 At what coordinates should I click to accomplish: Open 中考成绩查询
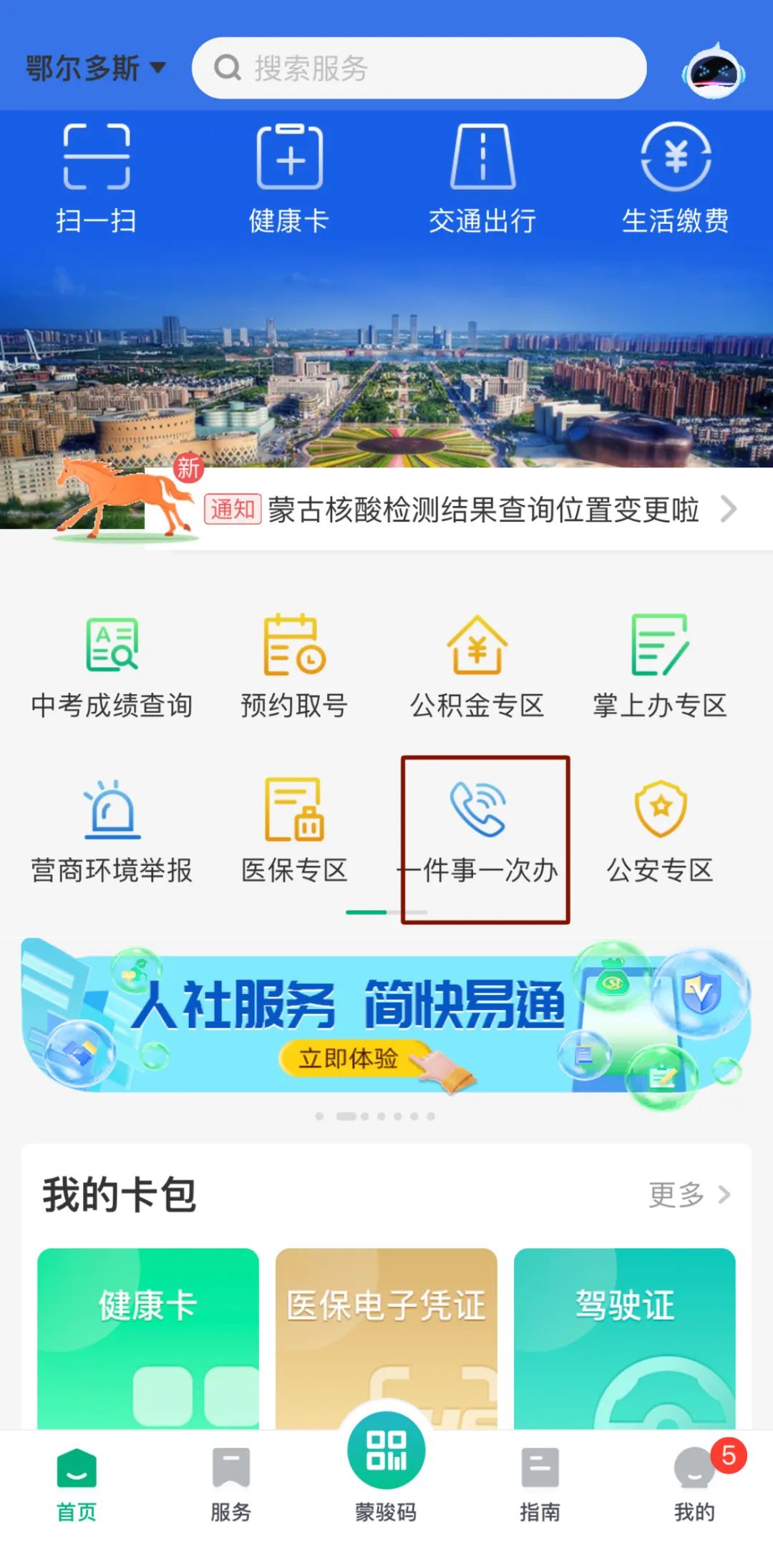point(112,667)
